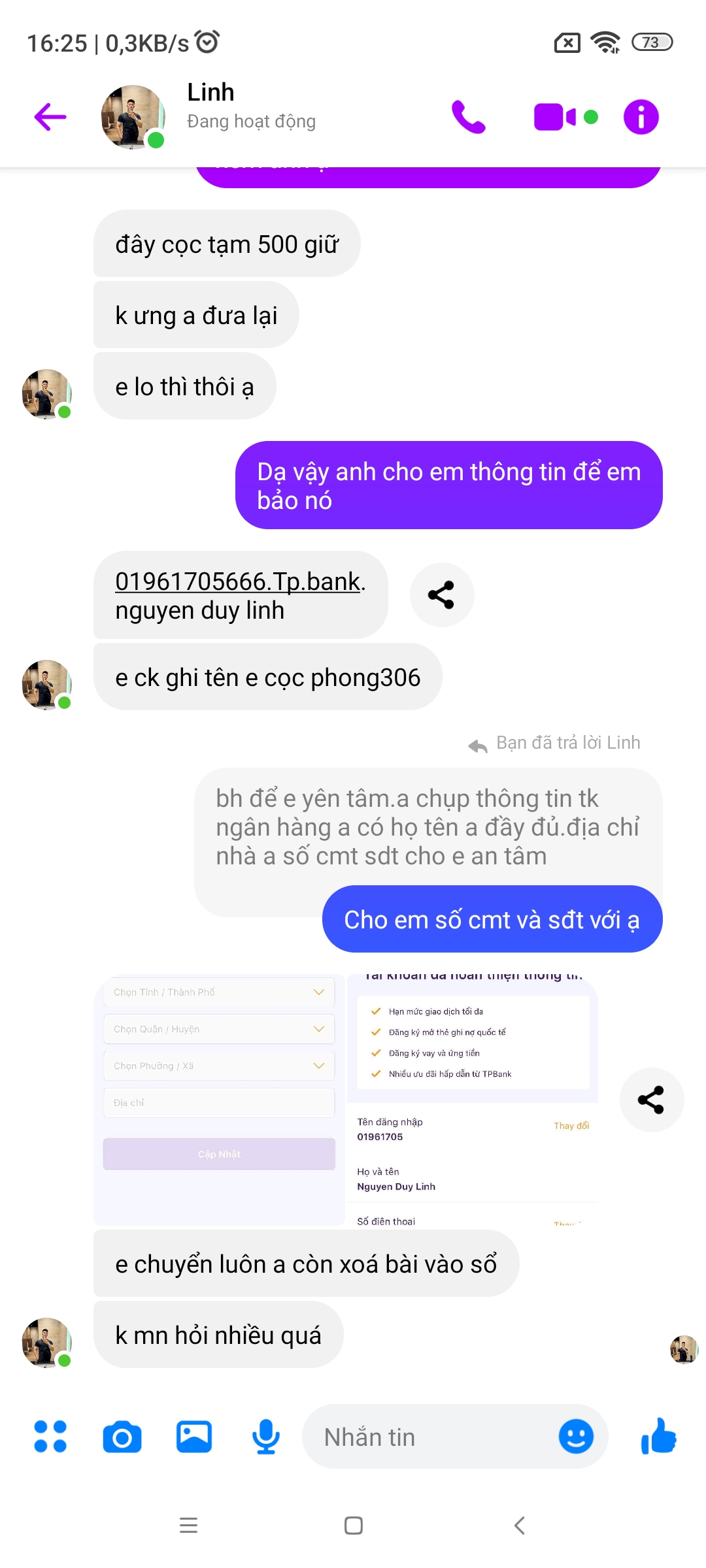706x1568 pixels.
Task: Open Linh's profile from the header name
Action: point(210,93)
